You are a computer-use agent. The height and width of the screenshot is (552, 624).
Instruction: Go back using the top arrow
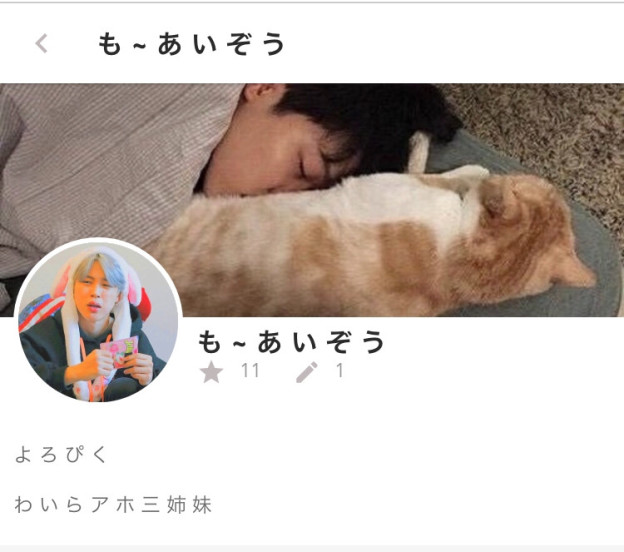pyautogui.click(x=41, y=43)
